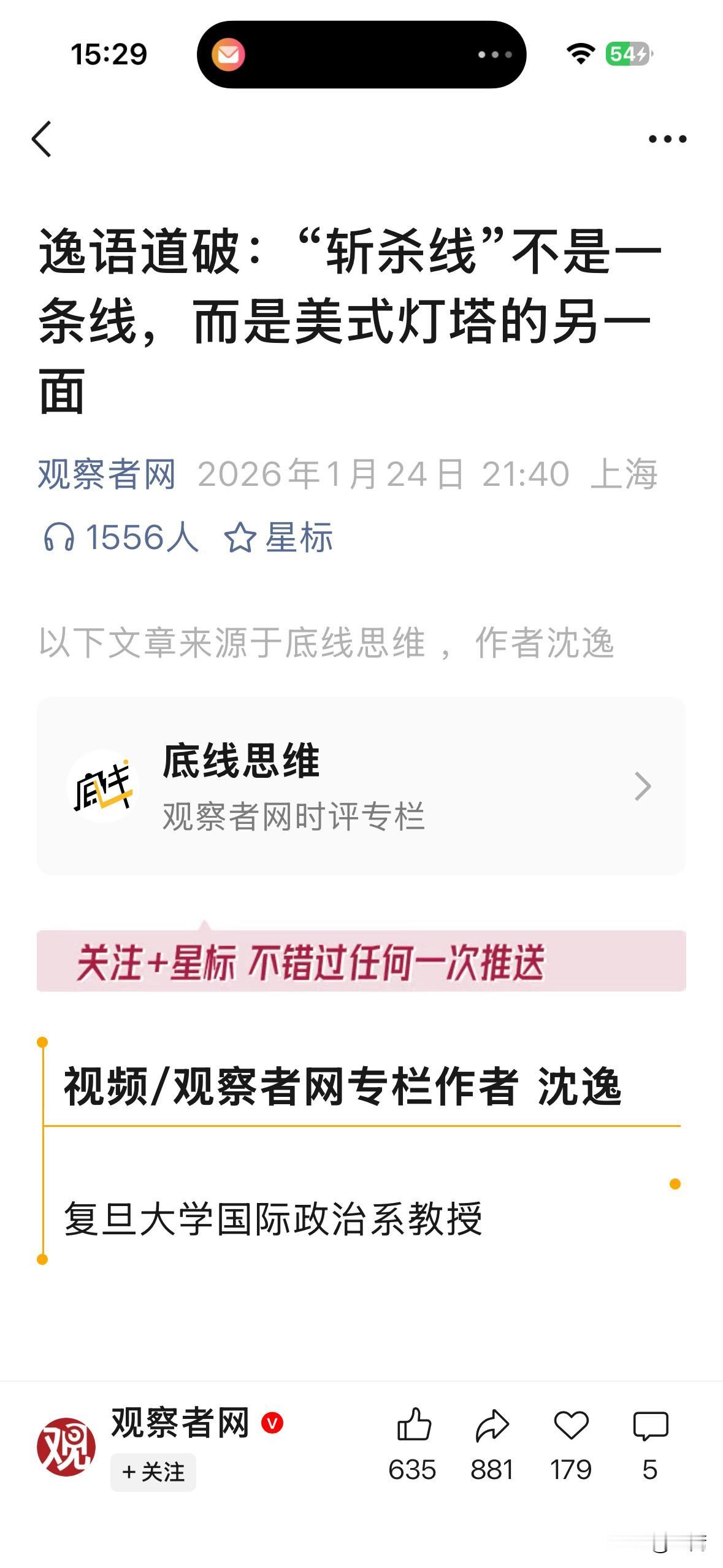This screenshot has height=1568, width=723.
Task: Tap the back arrow to leave the article
Action: click(42, 139)
